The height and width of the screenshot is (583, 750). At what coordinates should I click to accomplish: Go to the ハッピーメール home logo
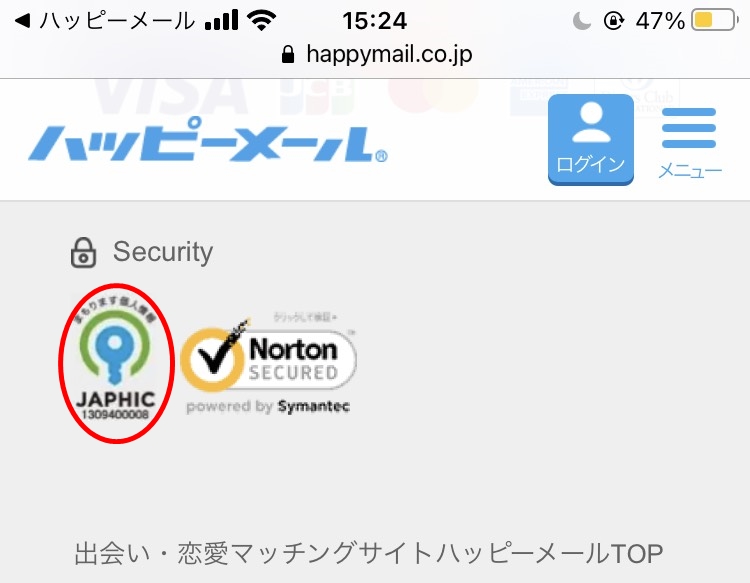click(x=207, y=145)
